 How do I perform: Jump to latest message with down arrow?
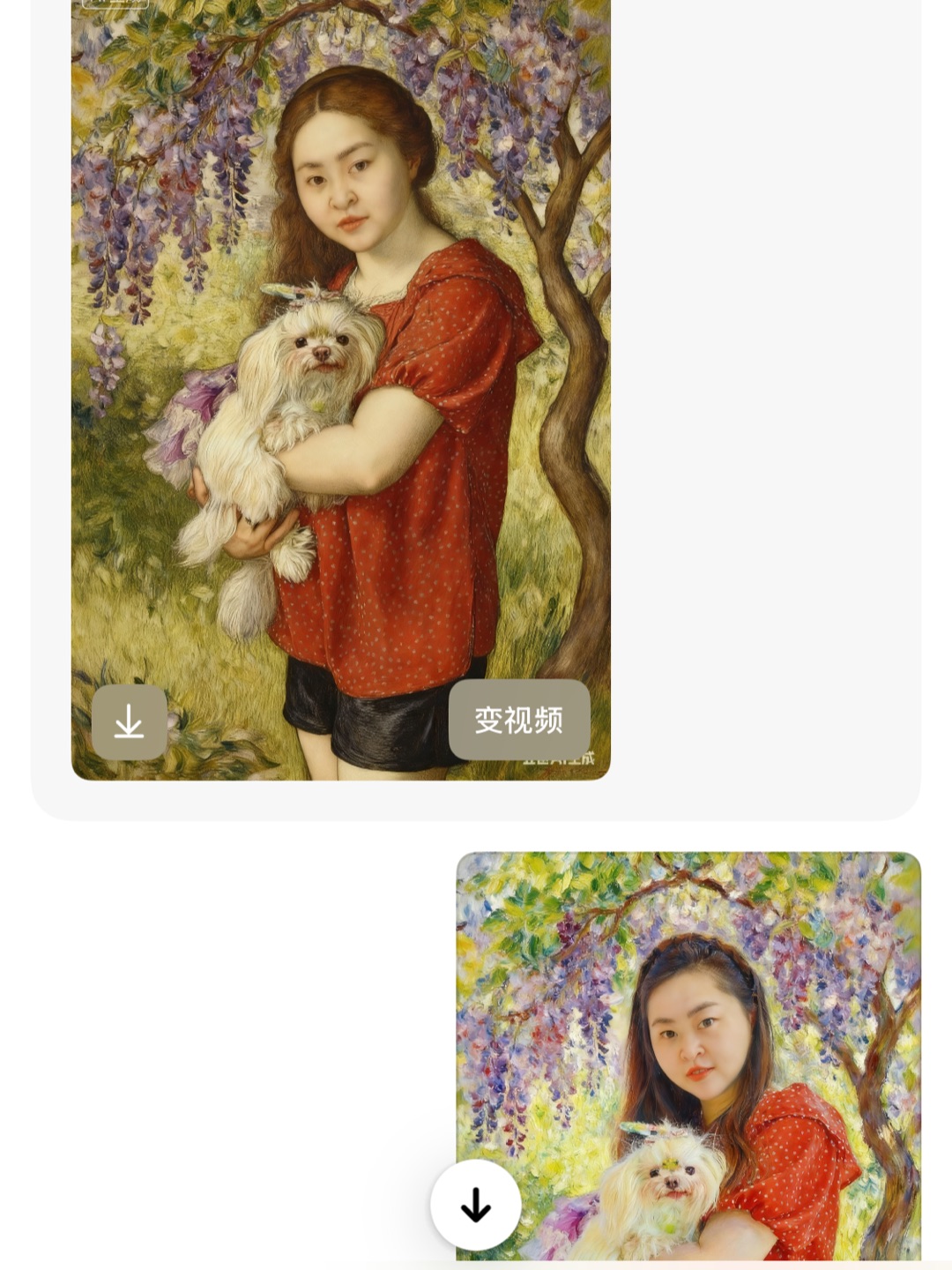(x=476, y=1205)
